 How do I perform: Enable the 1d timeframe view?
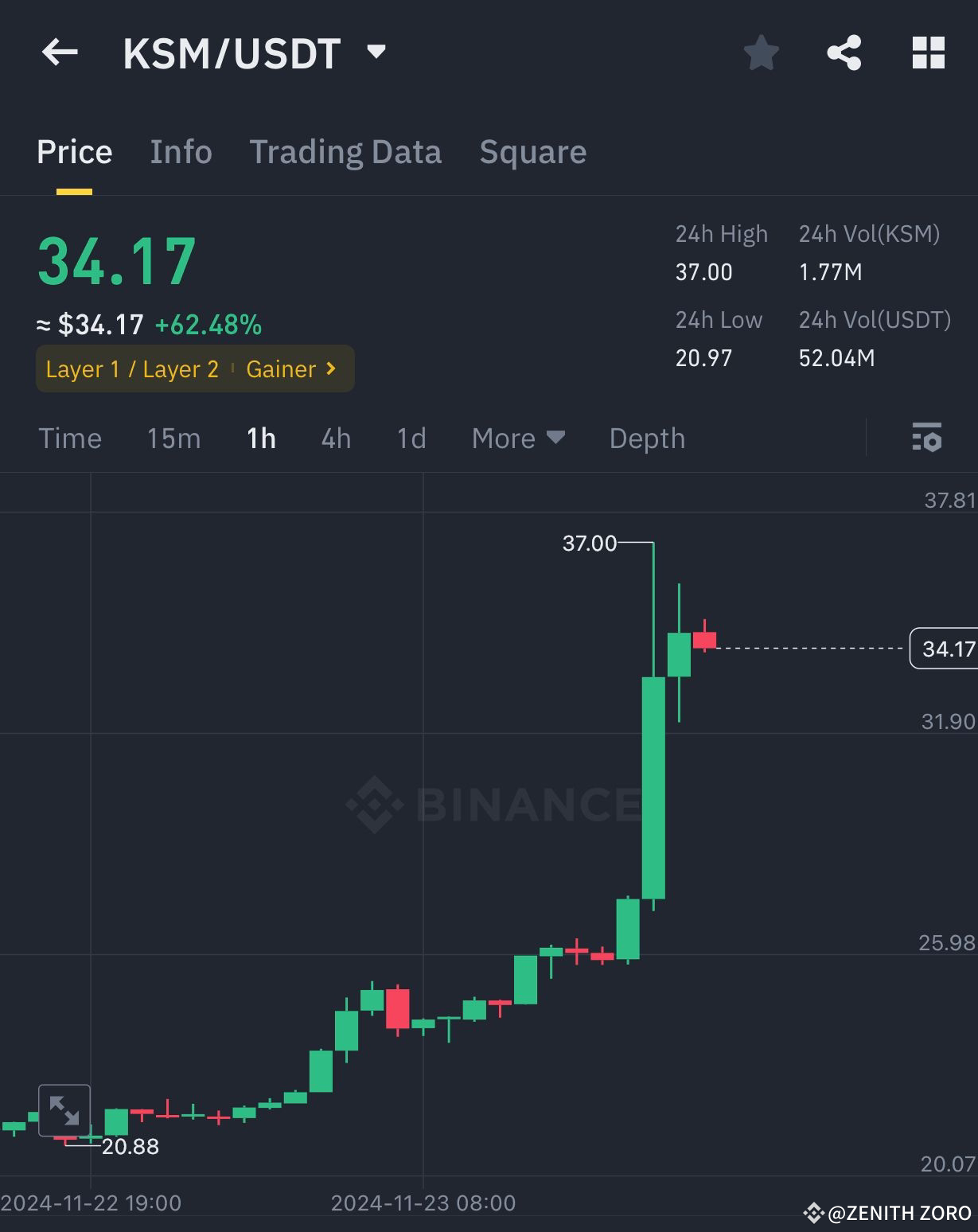tap(411, 438)
